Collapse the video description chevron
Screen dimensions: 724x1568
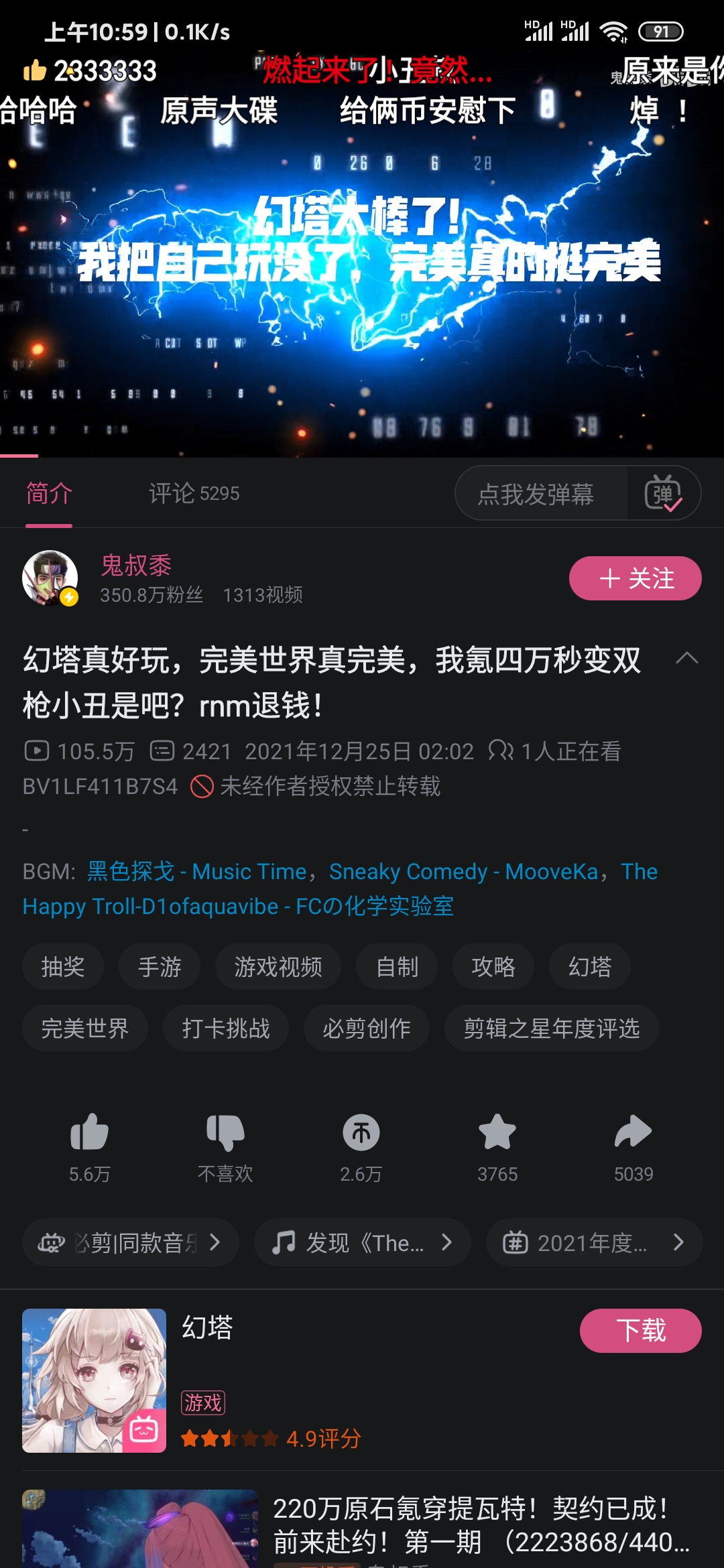(x=687, y=659)
